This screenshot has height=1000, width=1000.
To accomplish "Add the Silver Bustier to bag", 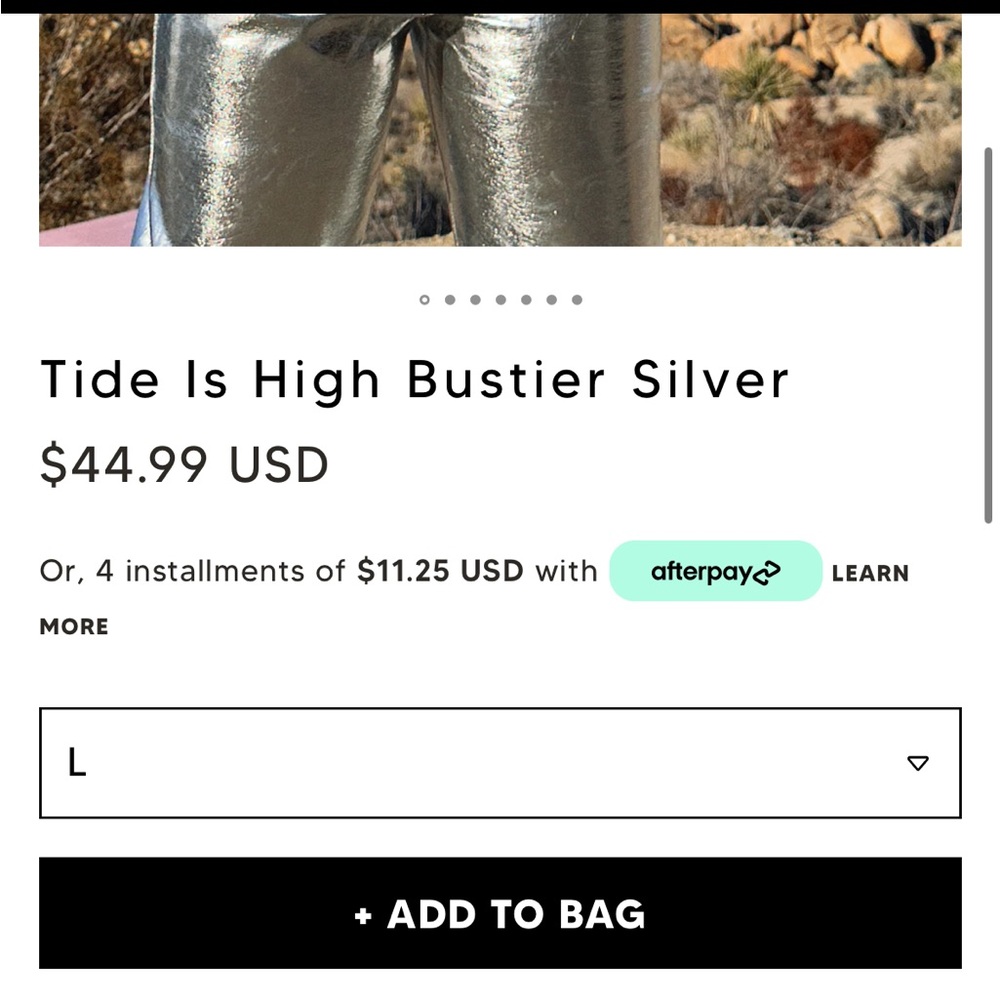I will [500, 913].
